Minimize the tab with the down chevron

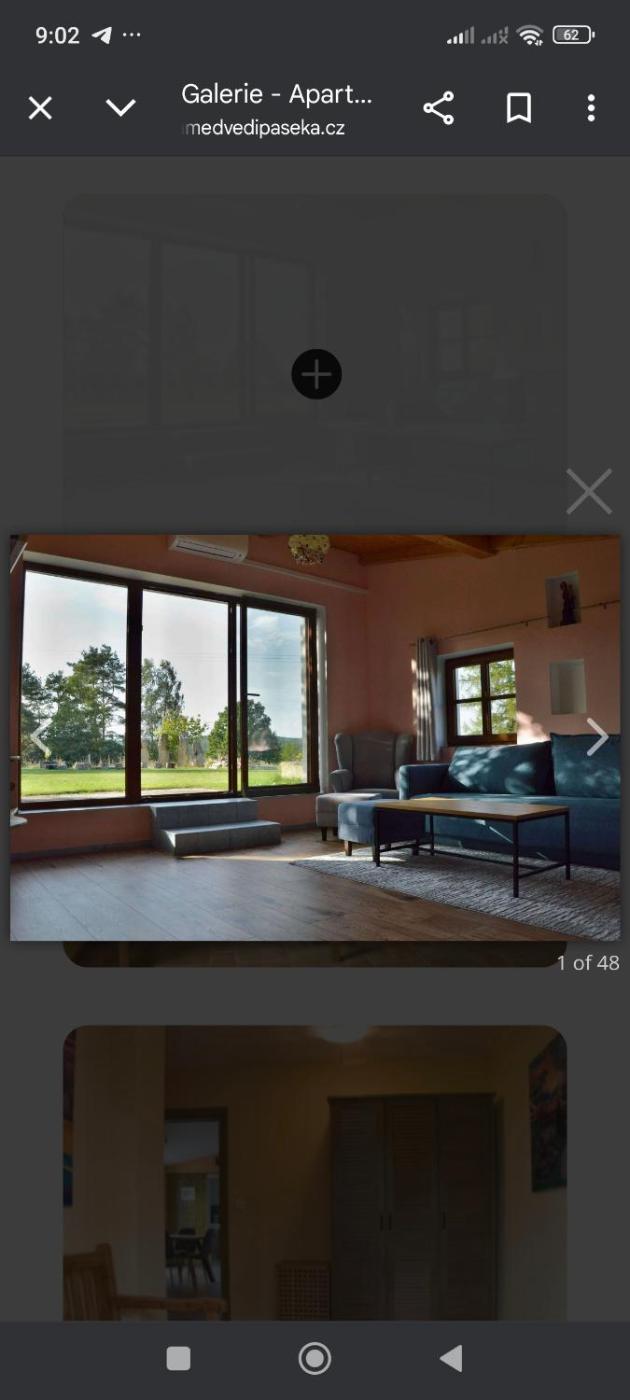point(121,108)
